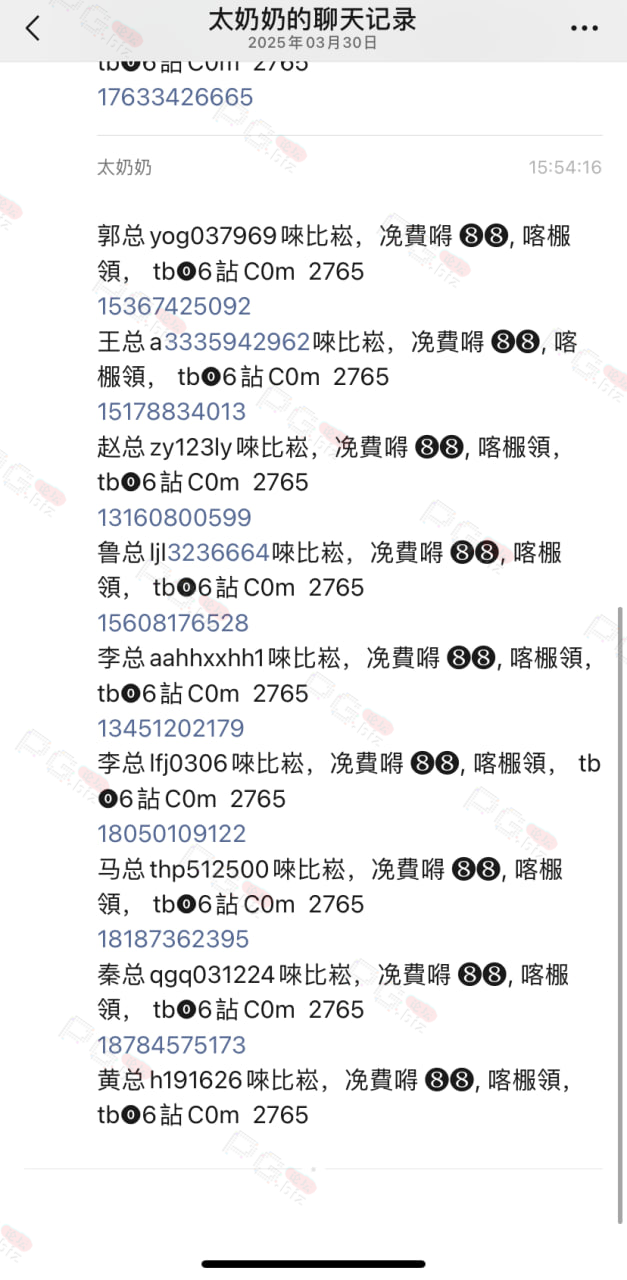Open phone link 18187362395
627x1280 pixels.
coord(173,939)
